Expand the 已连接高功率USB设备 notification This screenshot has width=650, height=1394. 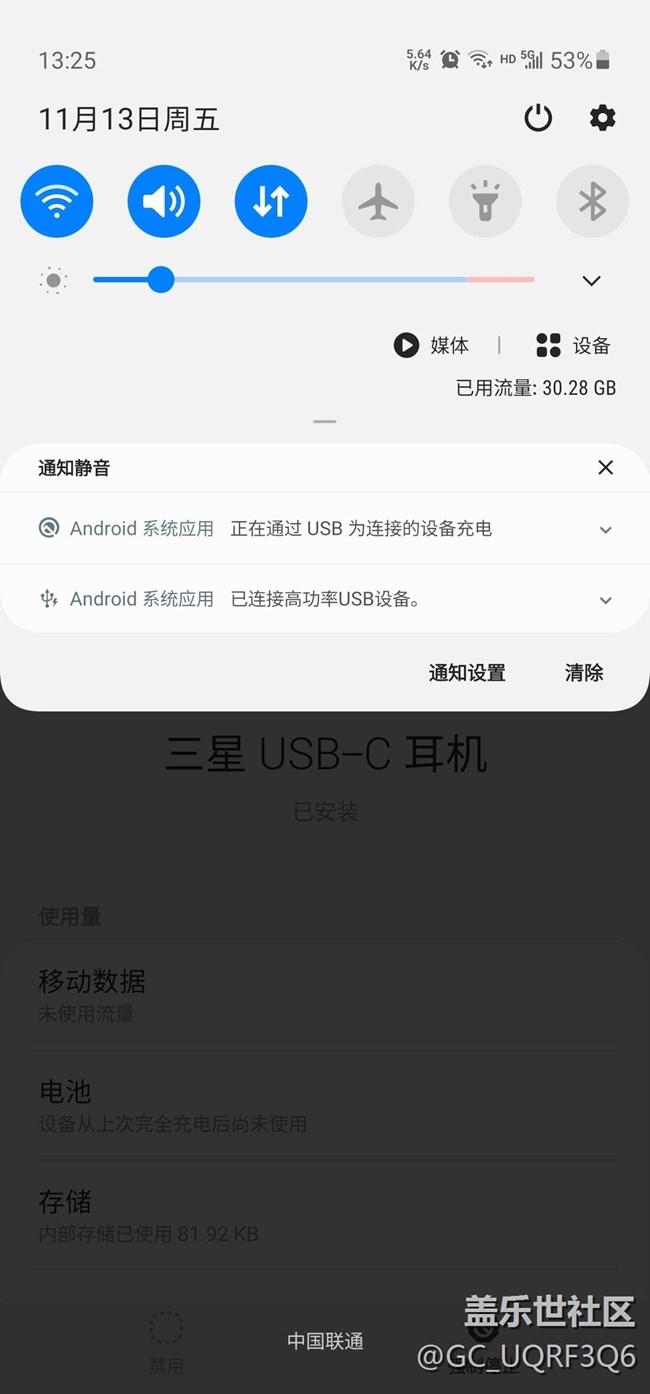tap(605, 600)
